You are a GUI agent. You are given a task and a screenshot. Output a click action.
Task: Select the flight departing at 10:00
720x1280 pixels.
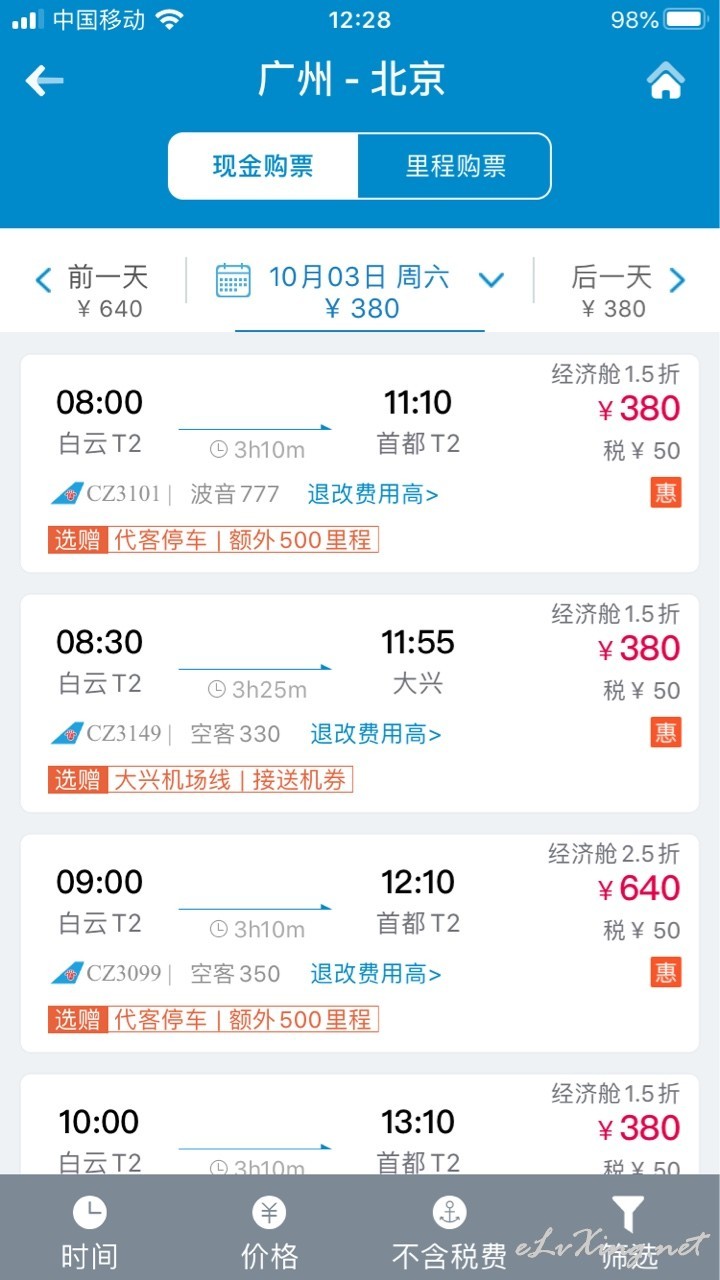360,1125
